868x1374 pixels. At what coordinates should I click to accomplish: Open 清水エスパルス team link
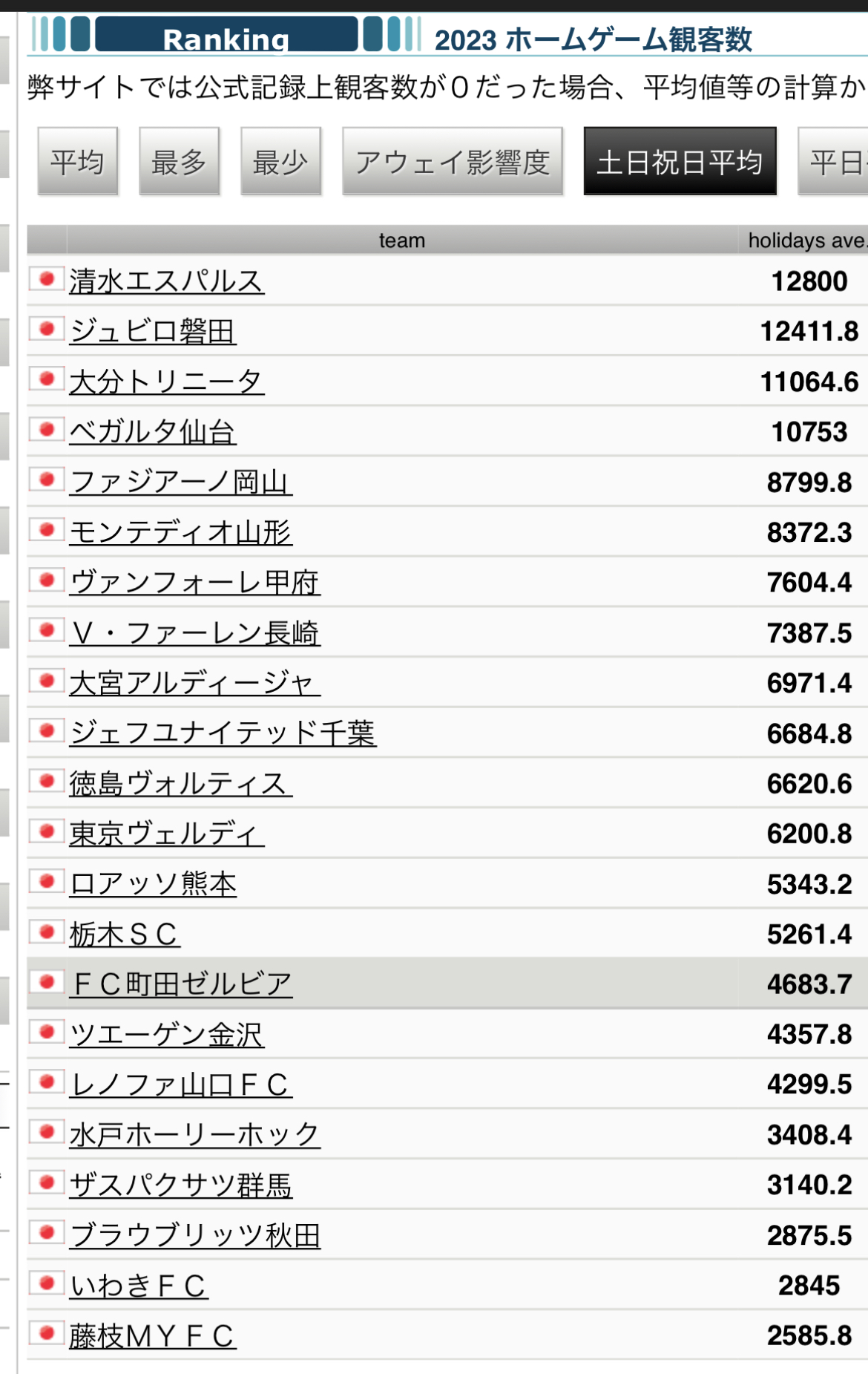pos(166,281)
